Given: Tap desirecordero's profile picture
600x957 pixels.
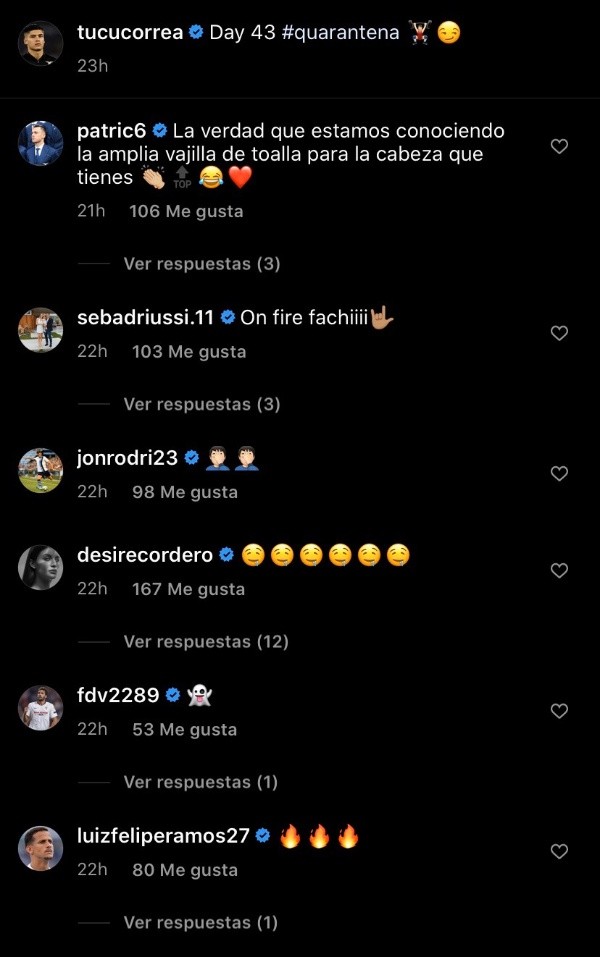Looking at the screenshot, I should (x=41, y=567).
